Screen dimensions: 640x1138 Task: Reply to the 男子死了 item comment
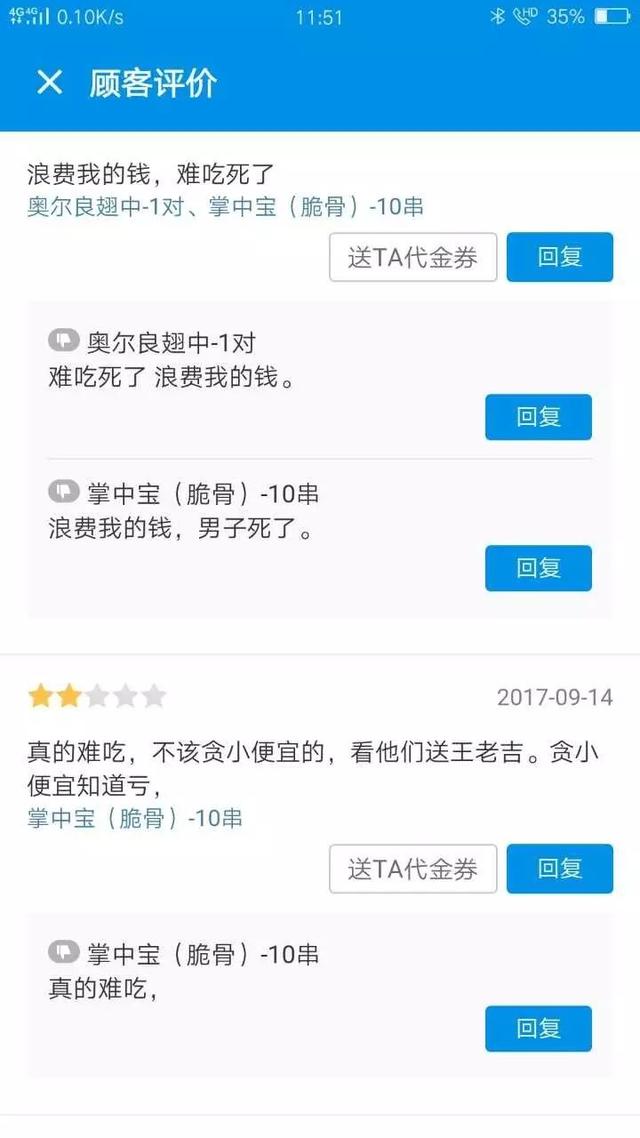[x=538, y=568]
